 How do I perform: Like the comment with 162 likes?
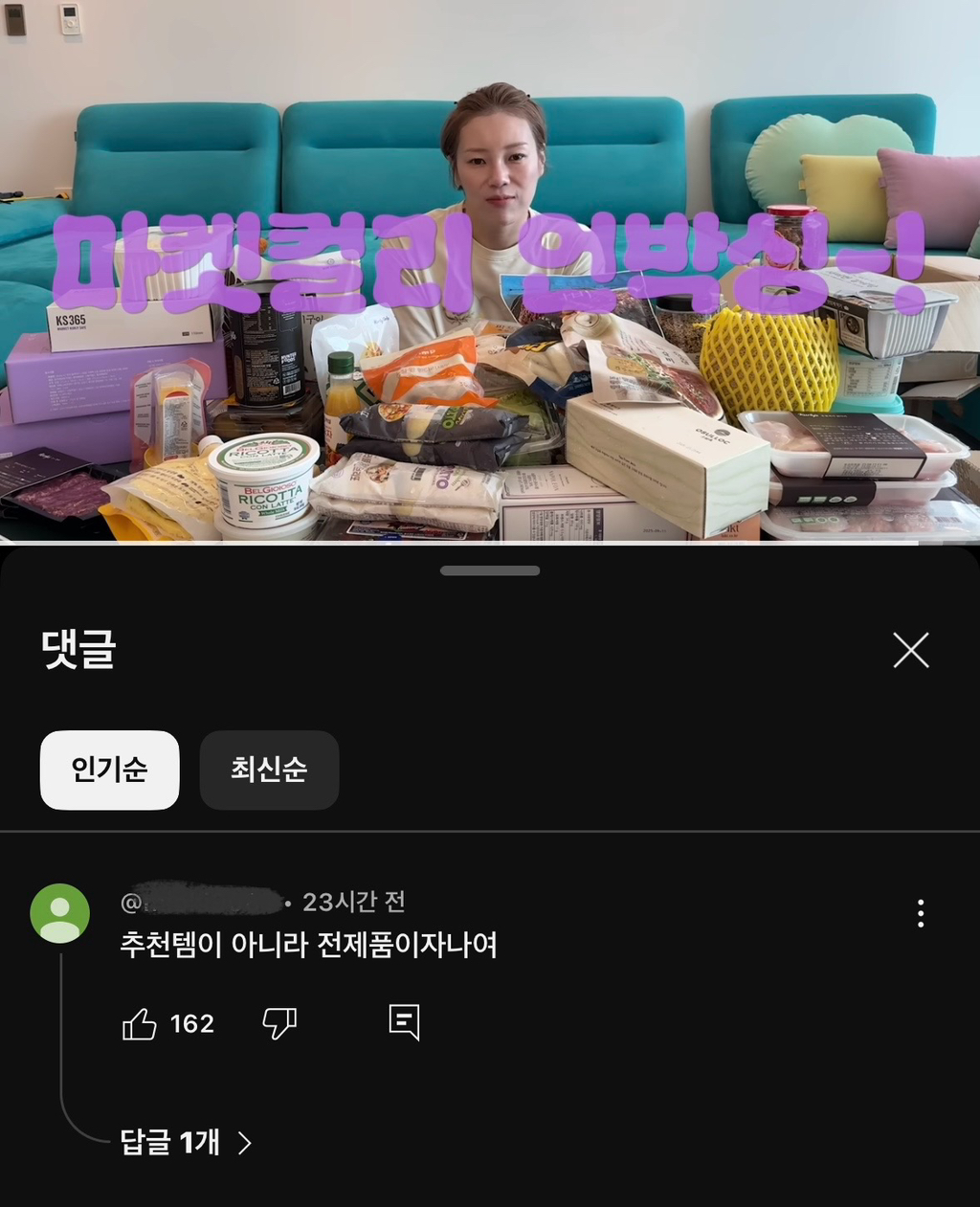point(140,1024)
